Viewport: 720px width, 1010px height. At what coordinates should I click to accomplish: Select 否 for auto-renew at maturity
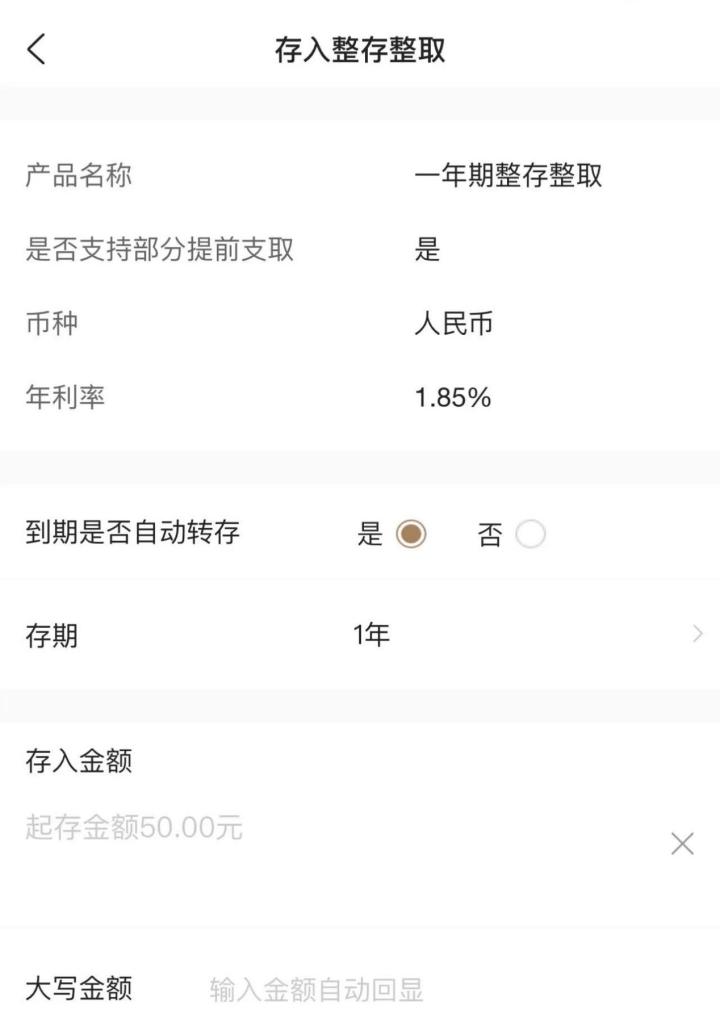(x=530, y=534)
